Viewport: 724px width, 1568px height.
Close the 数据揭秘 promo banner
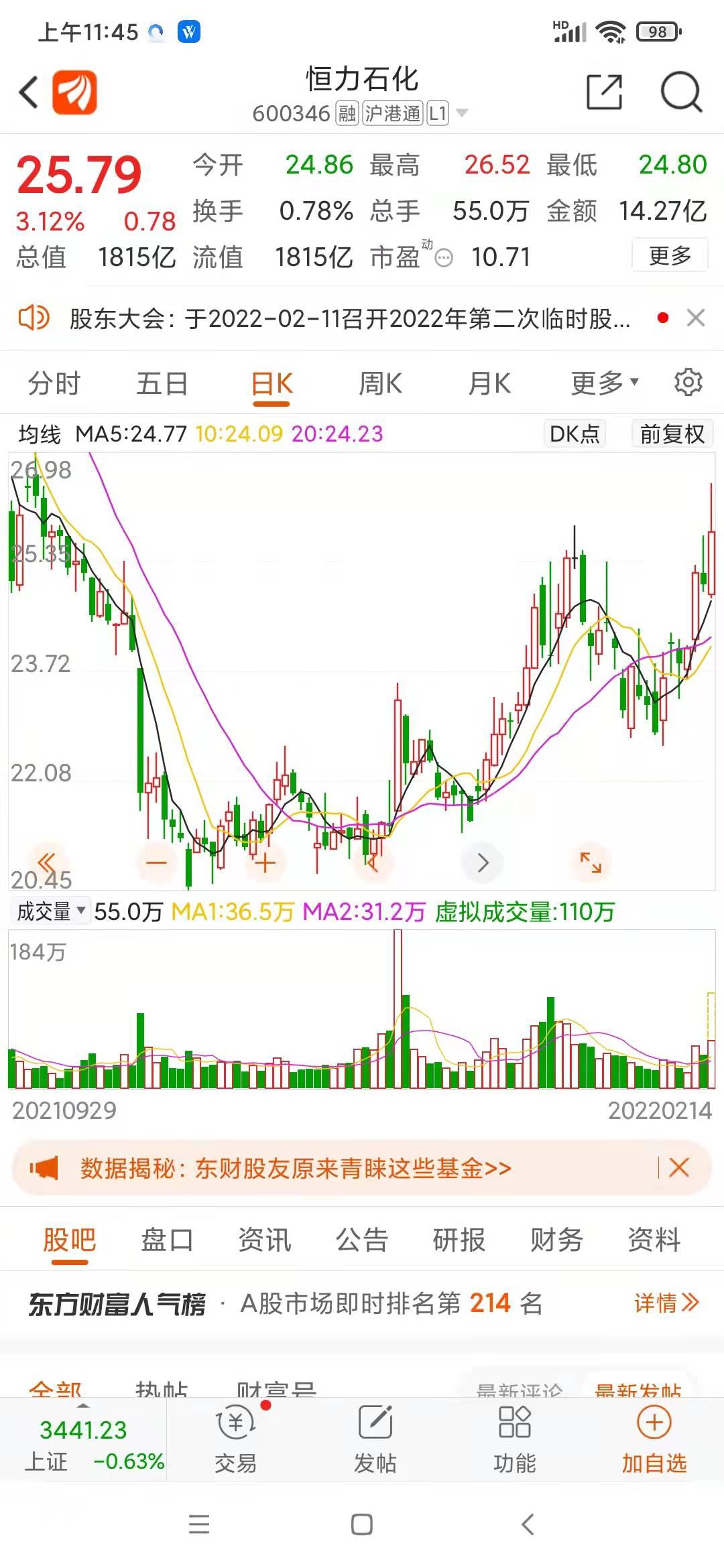click(679, 1168)
